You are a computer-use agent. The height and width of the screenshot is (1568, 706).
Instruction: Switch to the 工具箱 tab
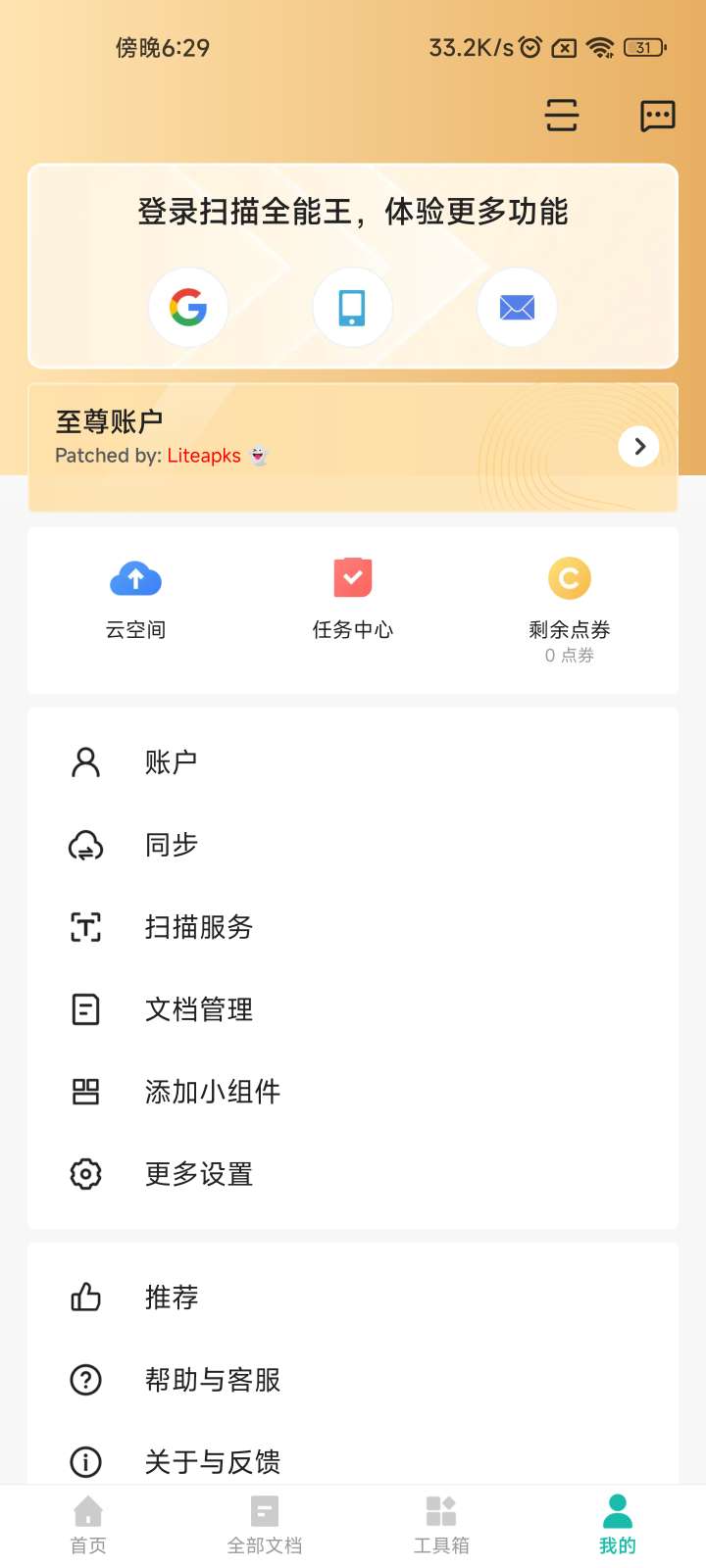coord(441,1525)
